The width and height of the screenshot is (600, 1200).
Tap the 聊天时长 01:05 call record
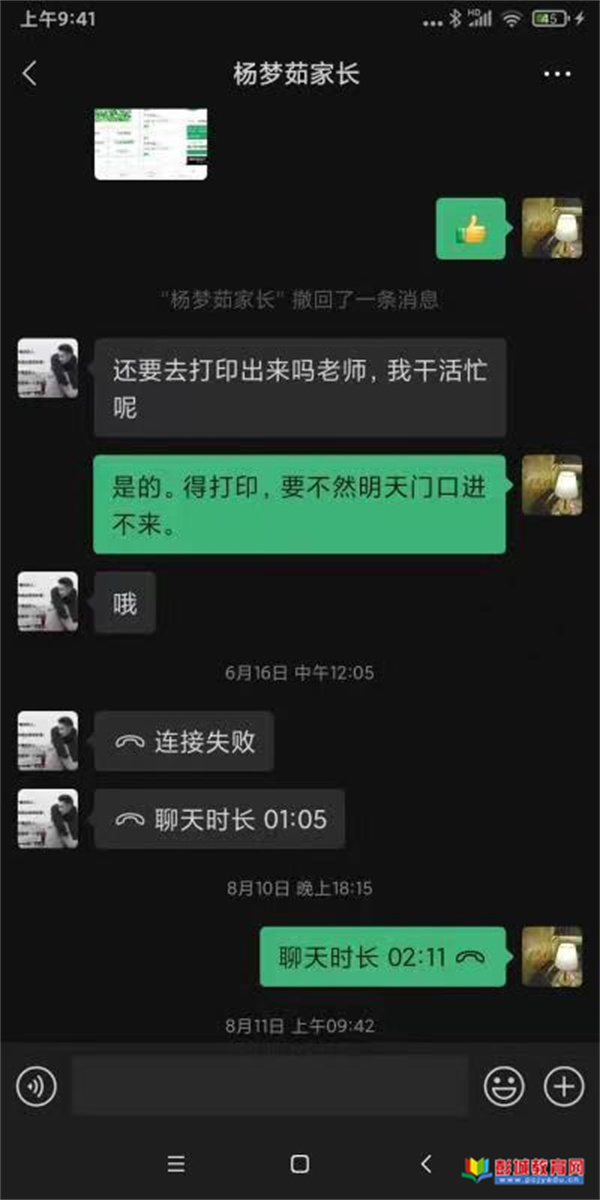coord(220,819)
